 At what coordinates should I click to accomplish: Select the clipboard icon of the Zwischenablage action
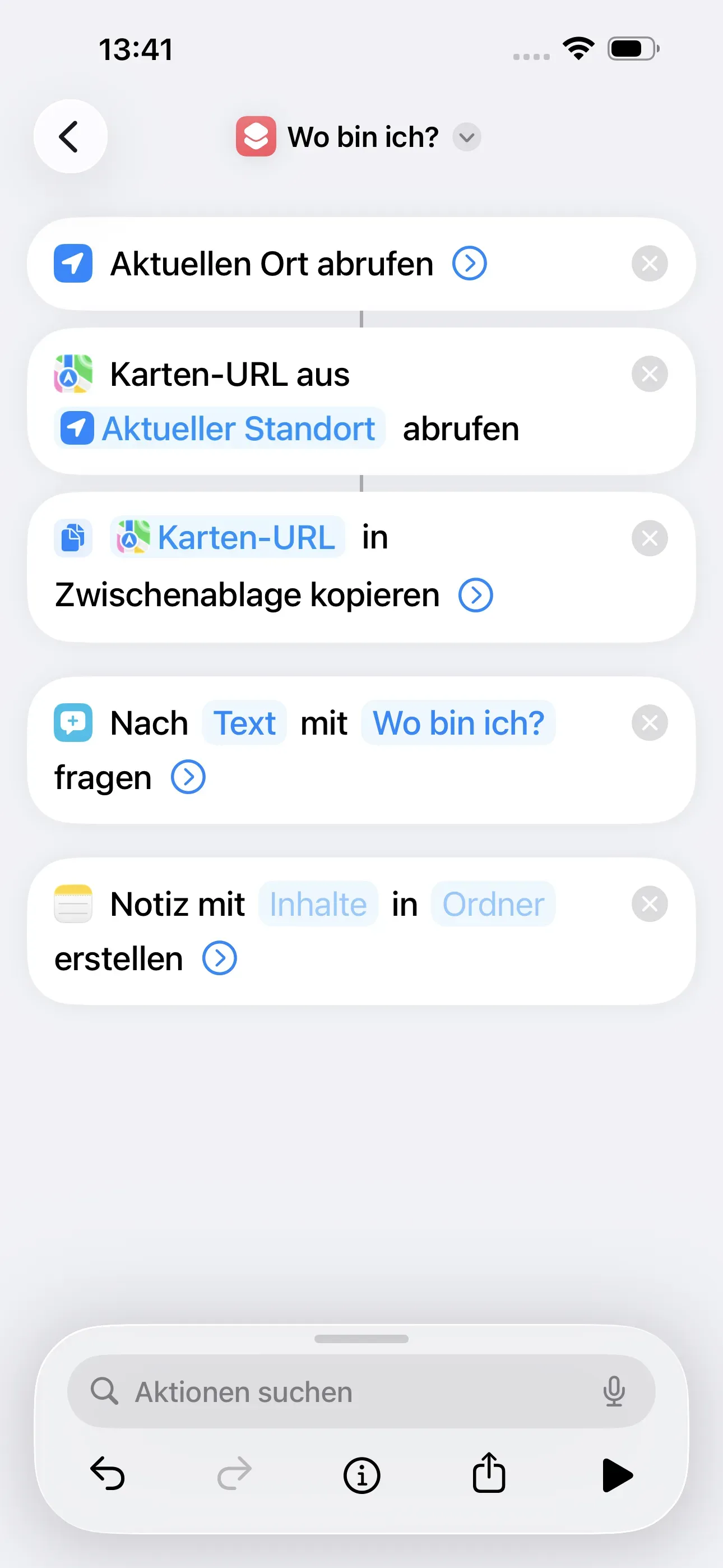72,537
